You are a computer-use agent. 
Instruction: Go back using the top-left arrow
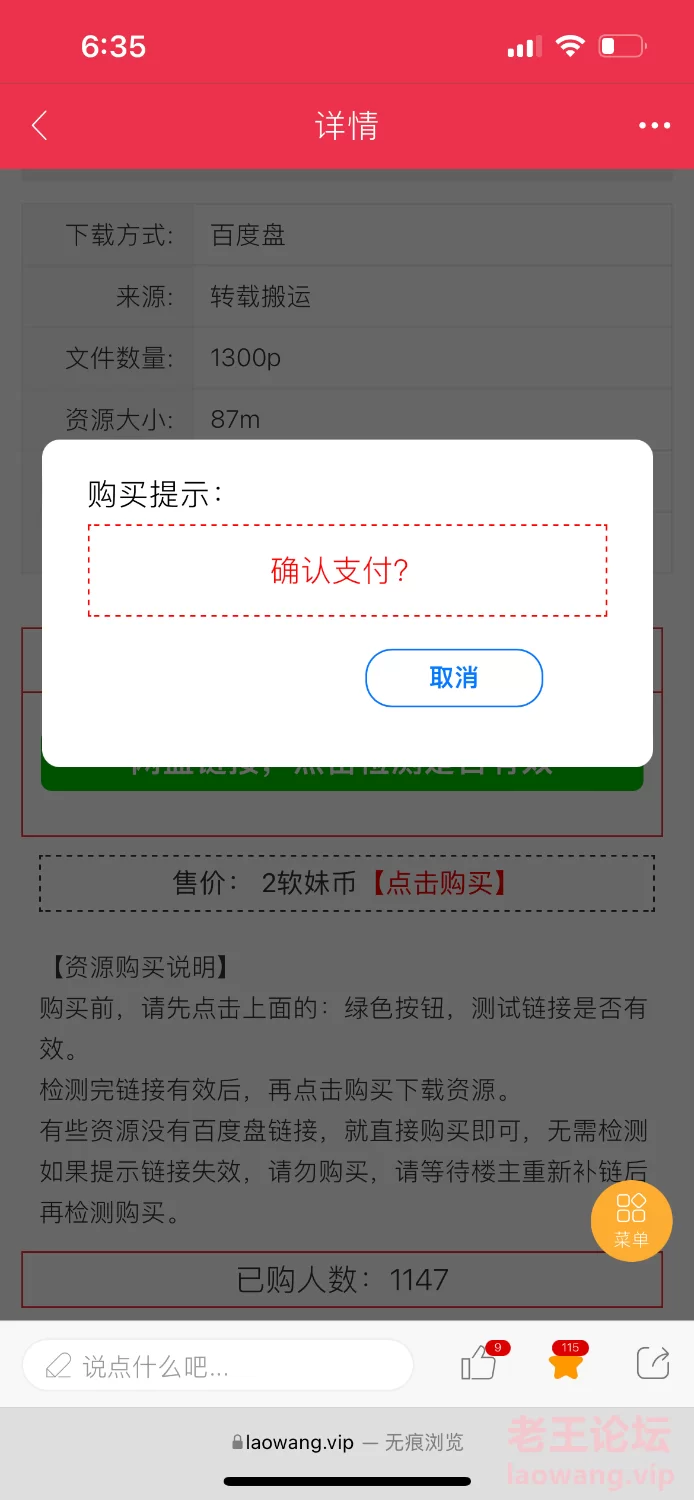(x=40, y=126)
